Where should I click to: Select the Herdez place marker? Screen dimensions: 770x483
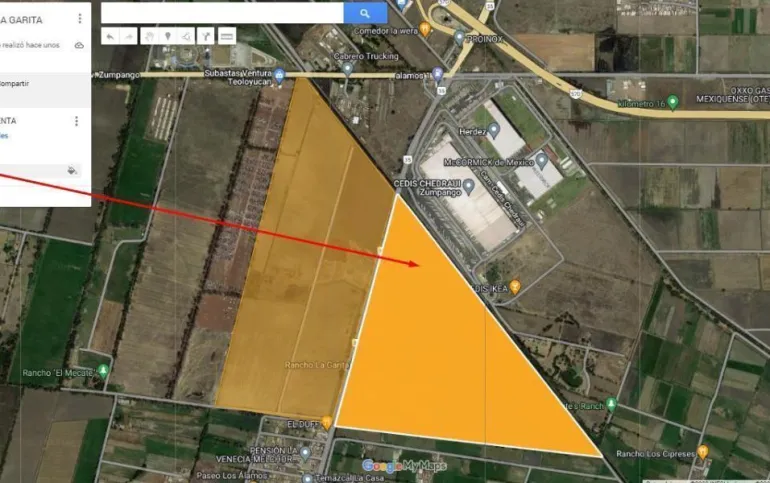coord(492,128)
